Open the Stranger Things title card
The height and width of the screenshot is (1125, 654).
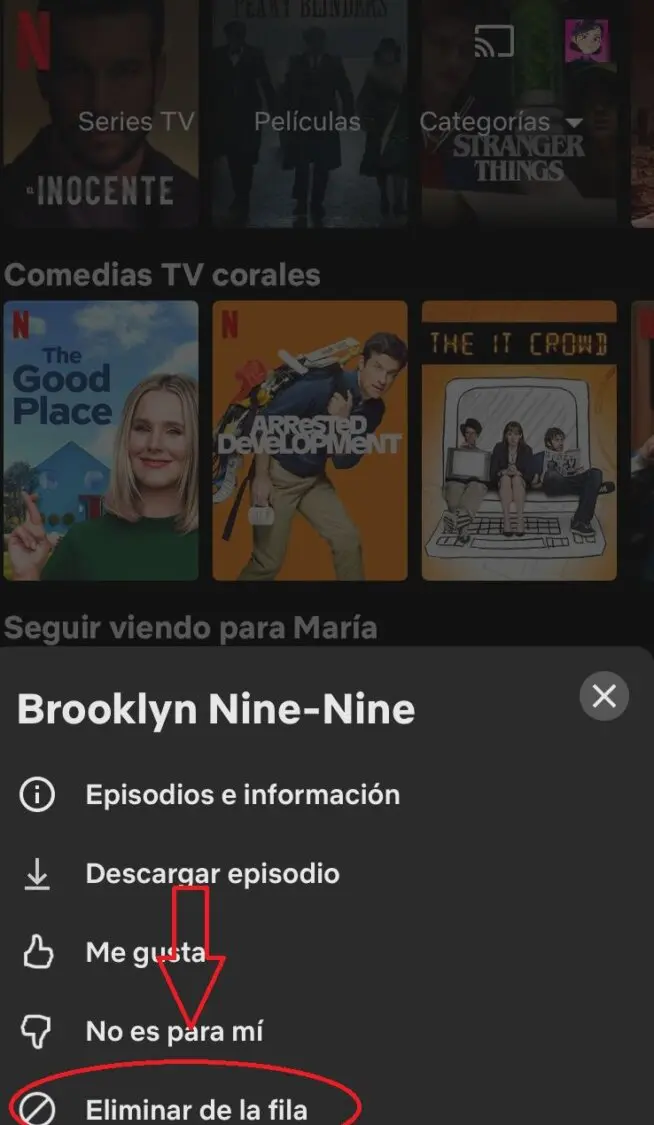(x=519, y=113)
